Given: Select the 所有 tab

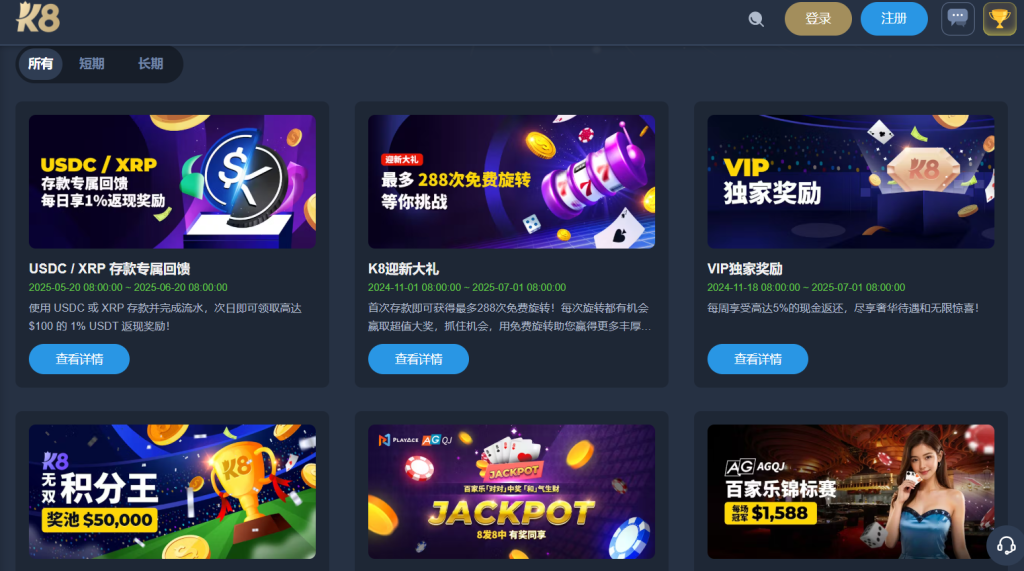Looking at the screenshot, I should point(41,64).
